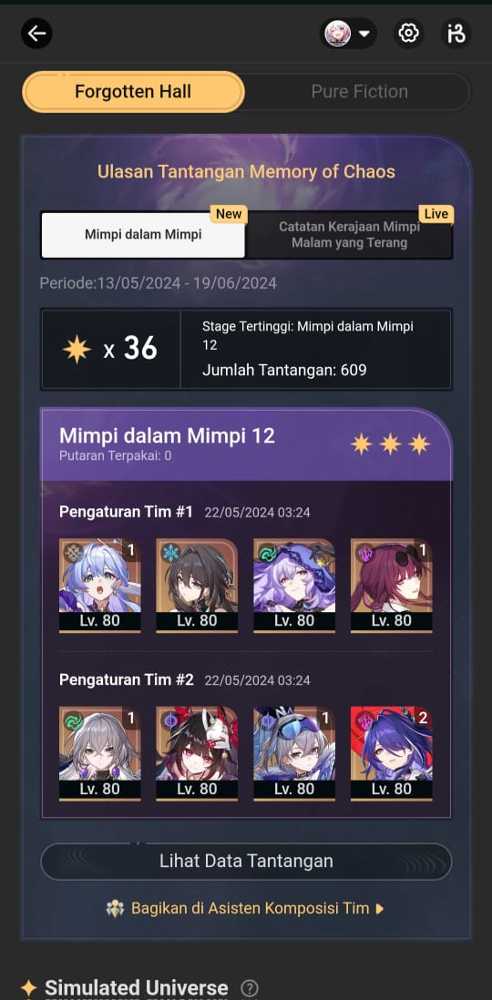Viewport: 492px width, 1000px height.
Task: Switch to Catatan Kerajaan Mimpi Malam yang Terang
Action: (349, 235)
